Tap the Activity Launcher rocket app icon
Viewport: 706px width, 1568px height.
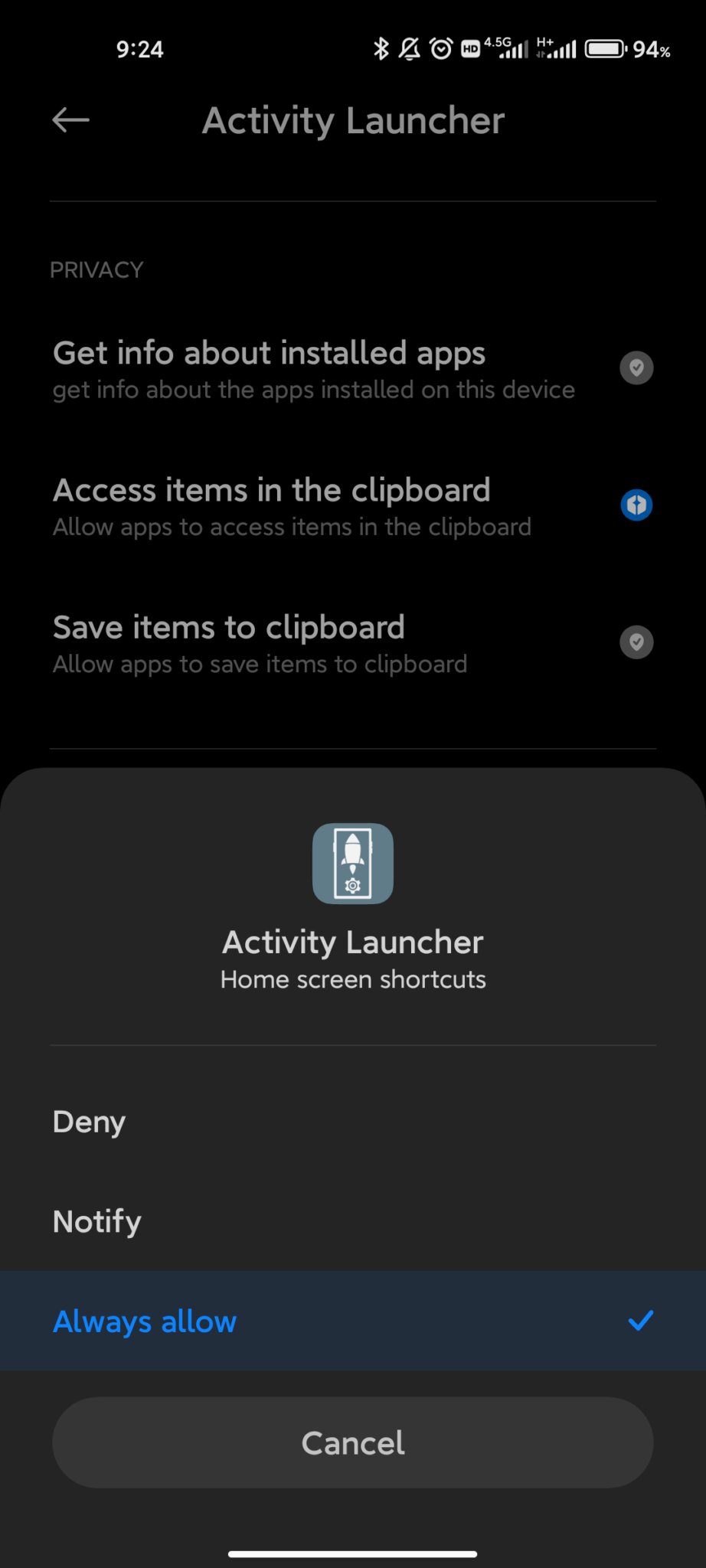(x=353, y=863)
